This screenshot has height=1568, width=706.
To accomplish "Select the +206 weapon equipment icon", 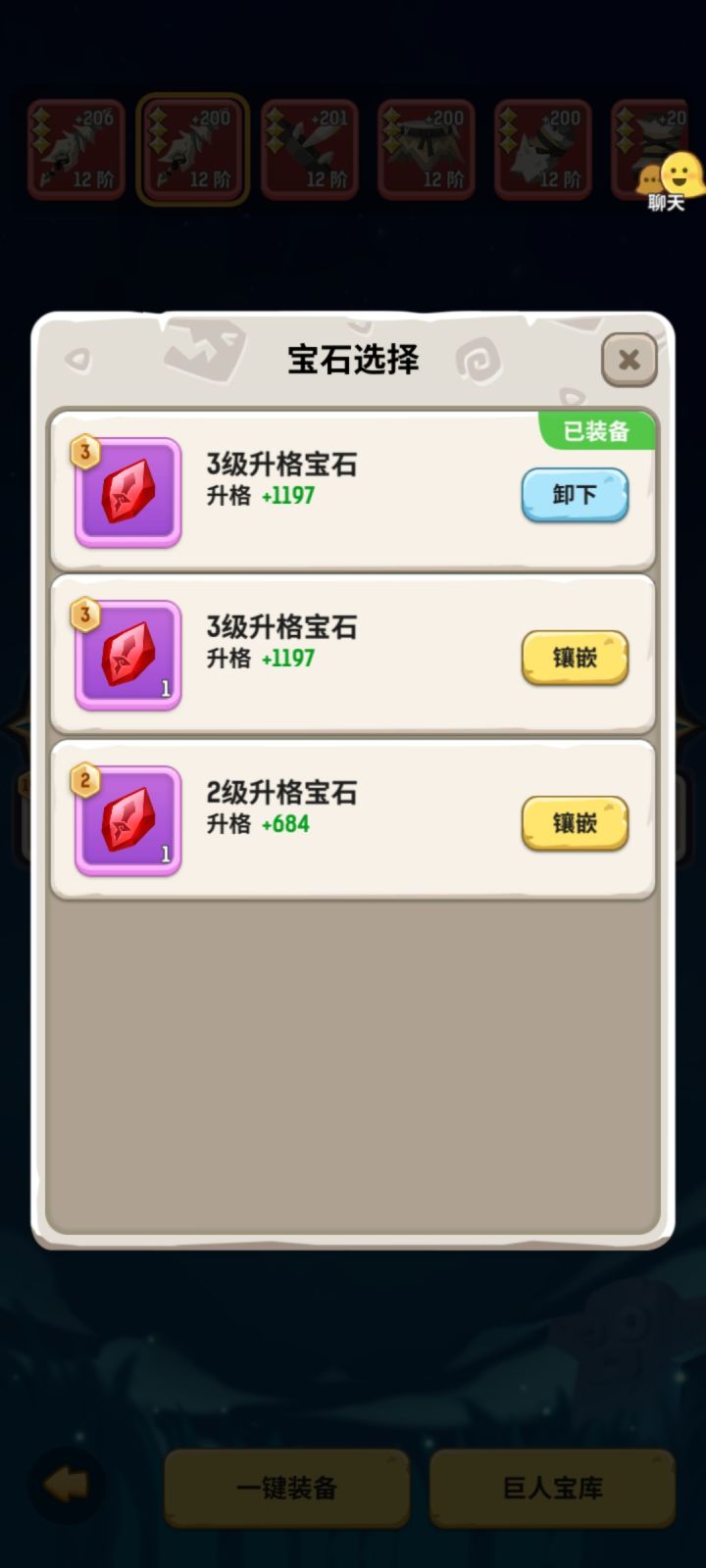I will point(74,149).
